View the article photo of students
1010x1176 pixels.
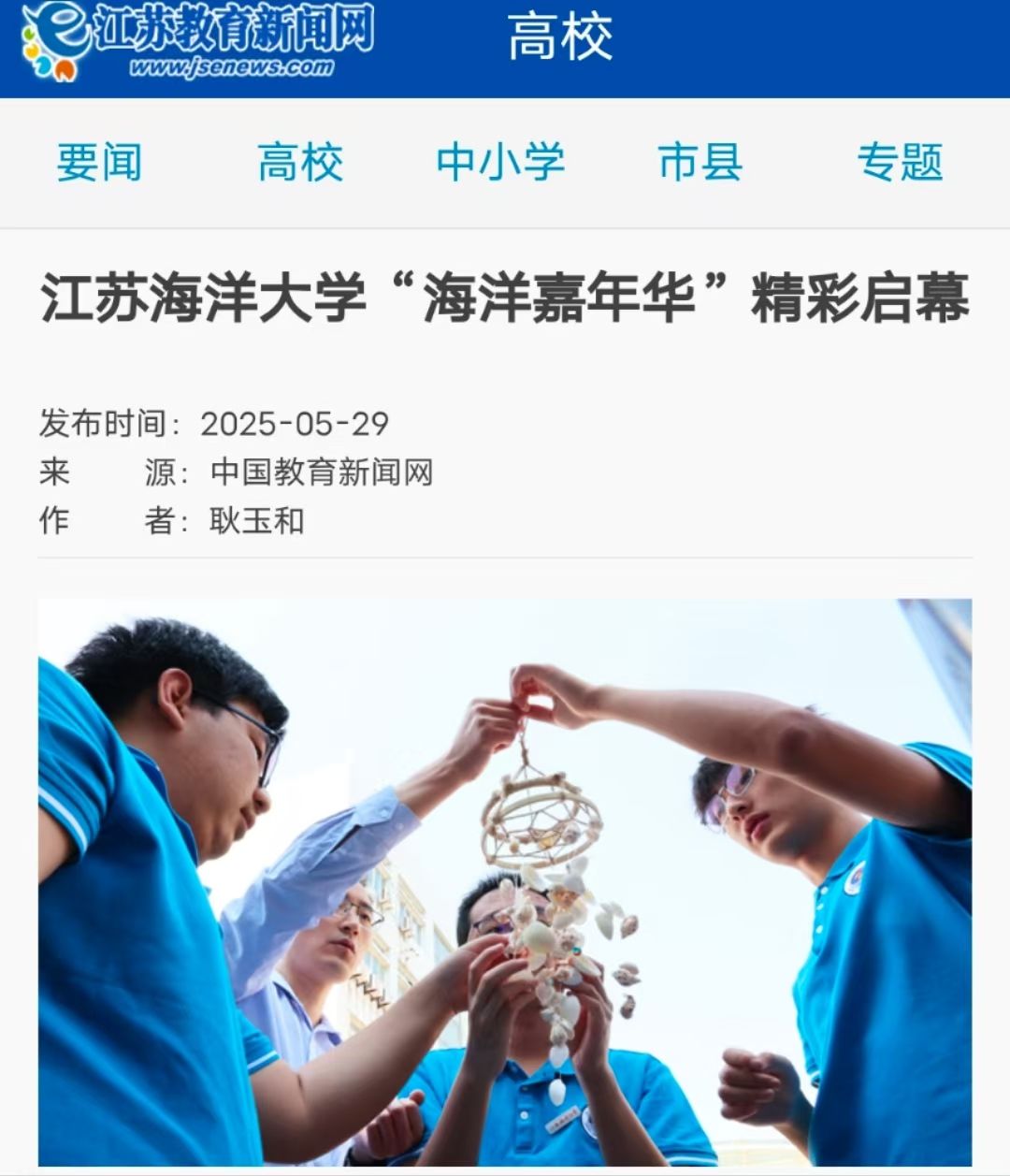coord(505,881)
